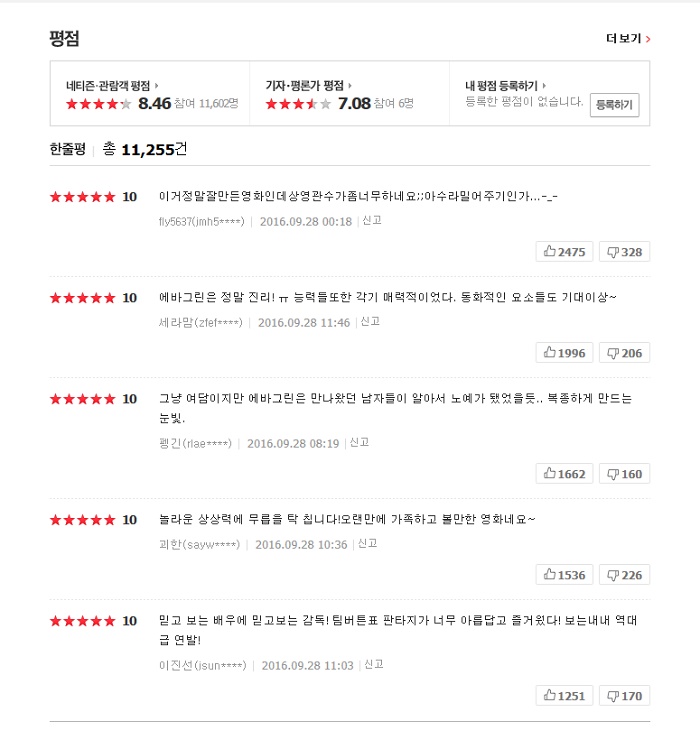The width and height of the screenshot is (700, 749).
Task: Dislike the review by 괴한
Action: [624, 574]
